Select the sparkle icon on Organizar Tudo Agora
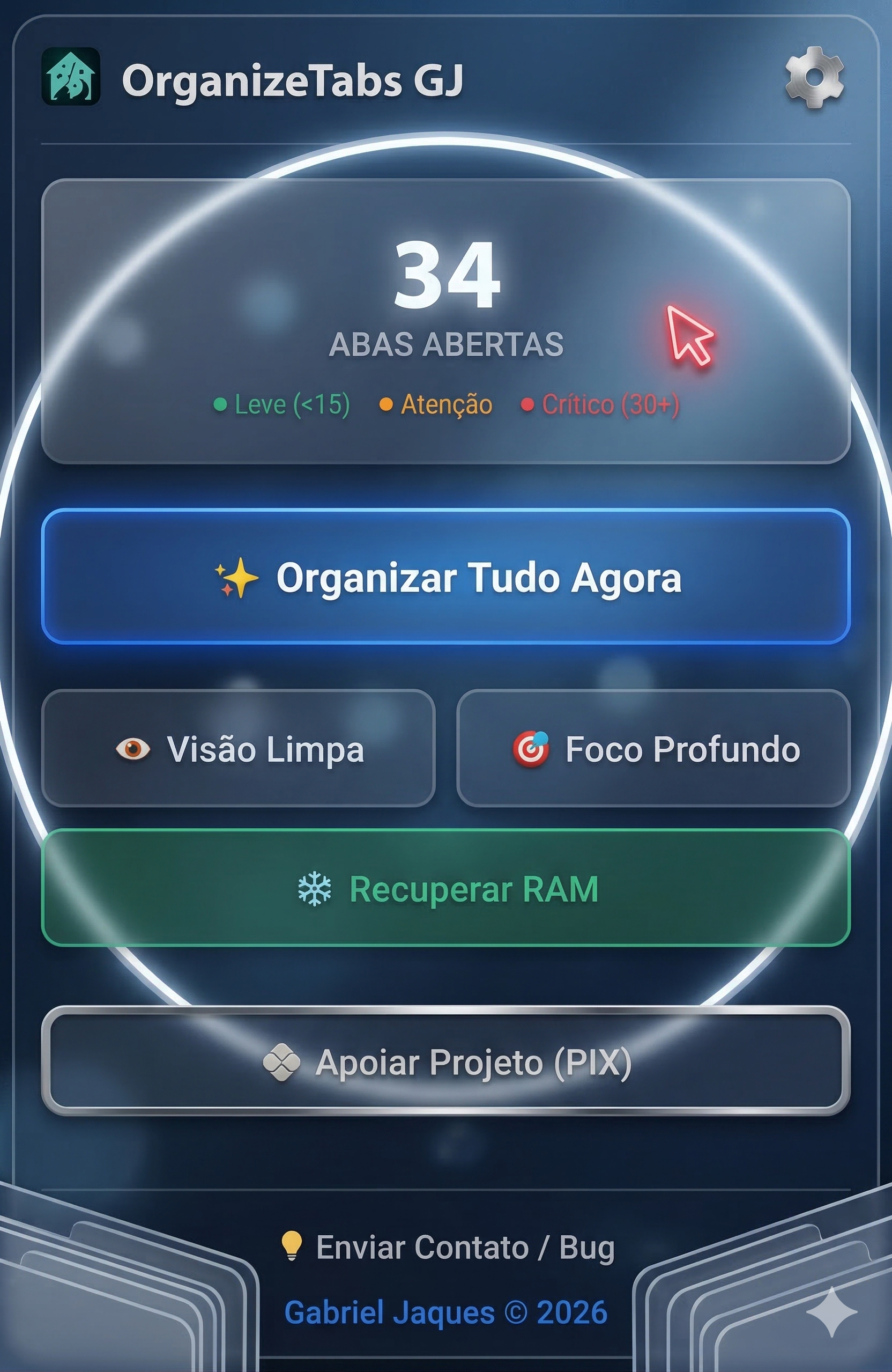892x1372 pixels. (237, 578)
